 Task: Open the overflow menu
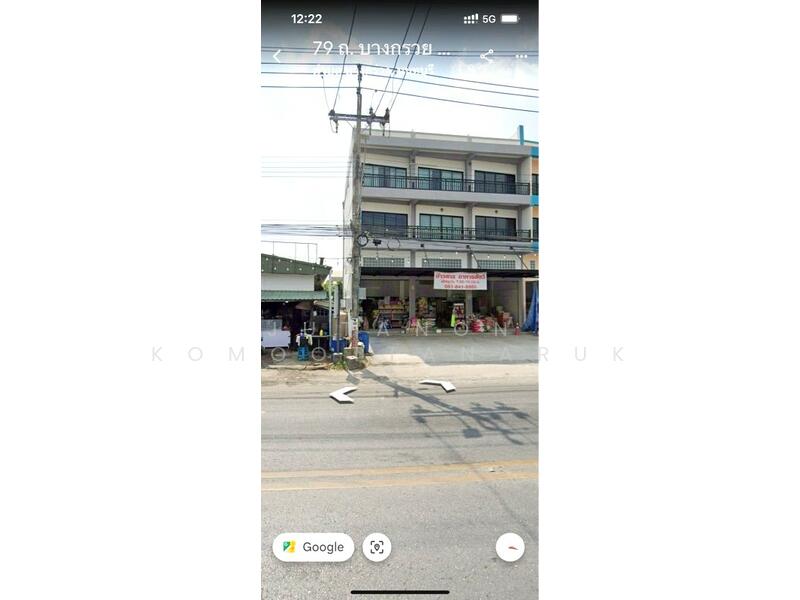(521, 56)
